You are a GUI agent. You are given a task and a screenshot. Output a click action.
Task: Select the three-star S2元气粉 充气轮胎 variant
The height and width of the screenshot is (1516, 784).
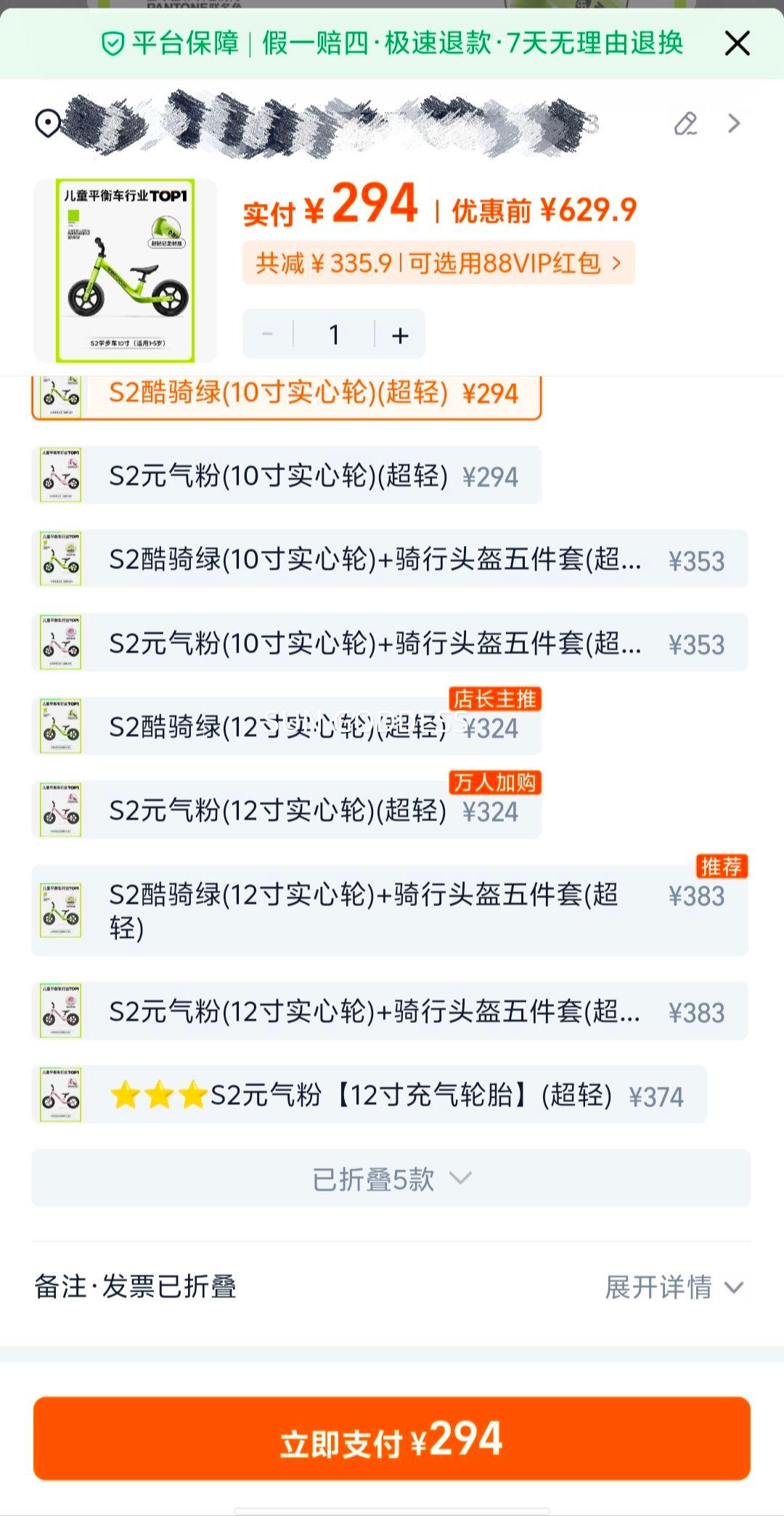point(363,1095)
